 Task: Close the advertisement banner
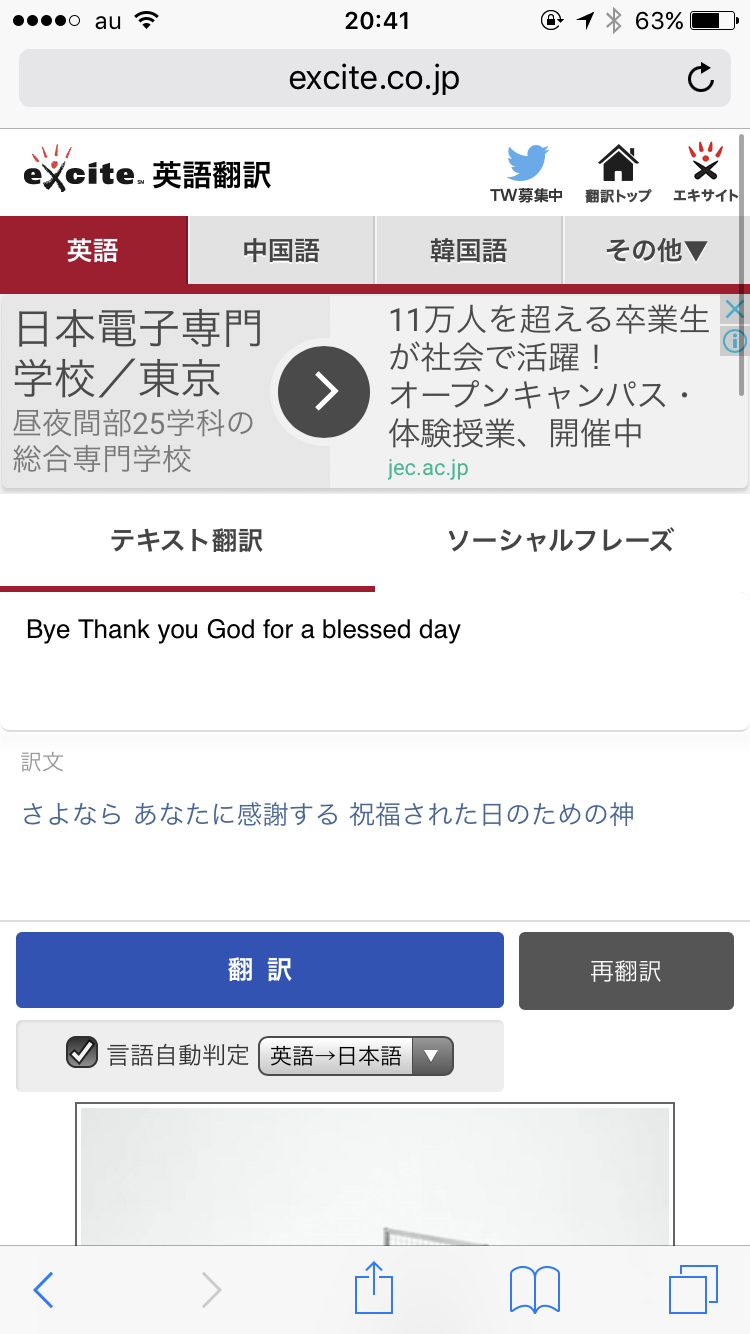[x=735, y=309]
